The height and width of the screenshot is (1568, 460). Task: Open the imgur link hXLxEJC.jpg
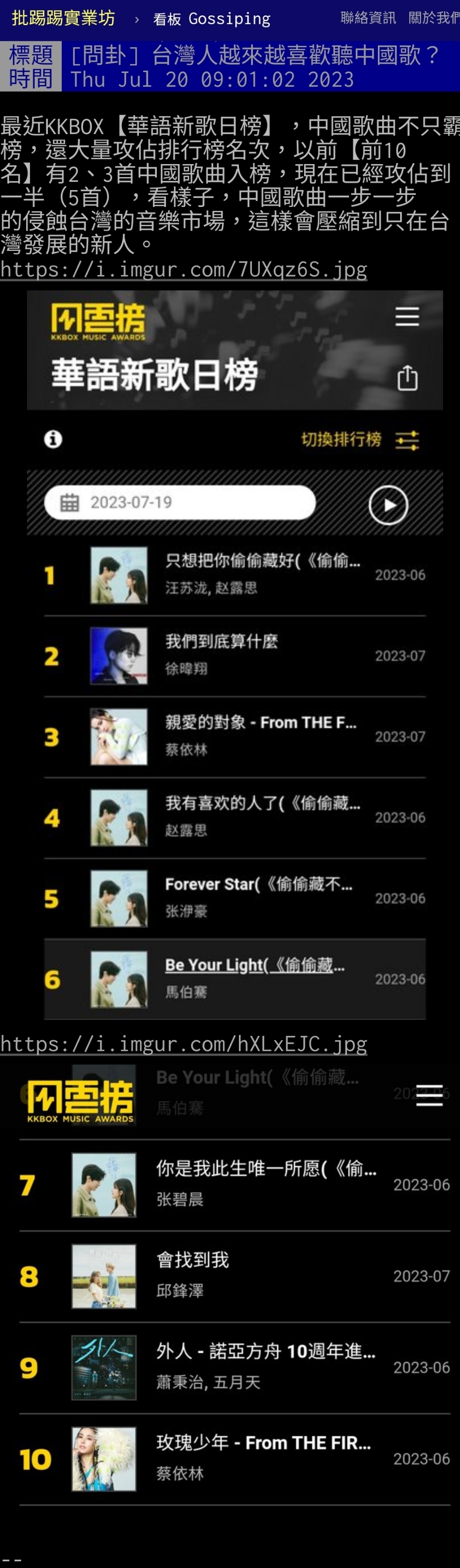click(x=183, y=1043)
